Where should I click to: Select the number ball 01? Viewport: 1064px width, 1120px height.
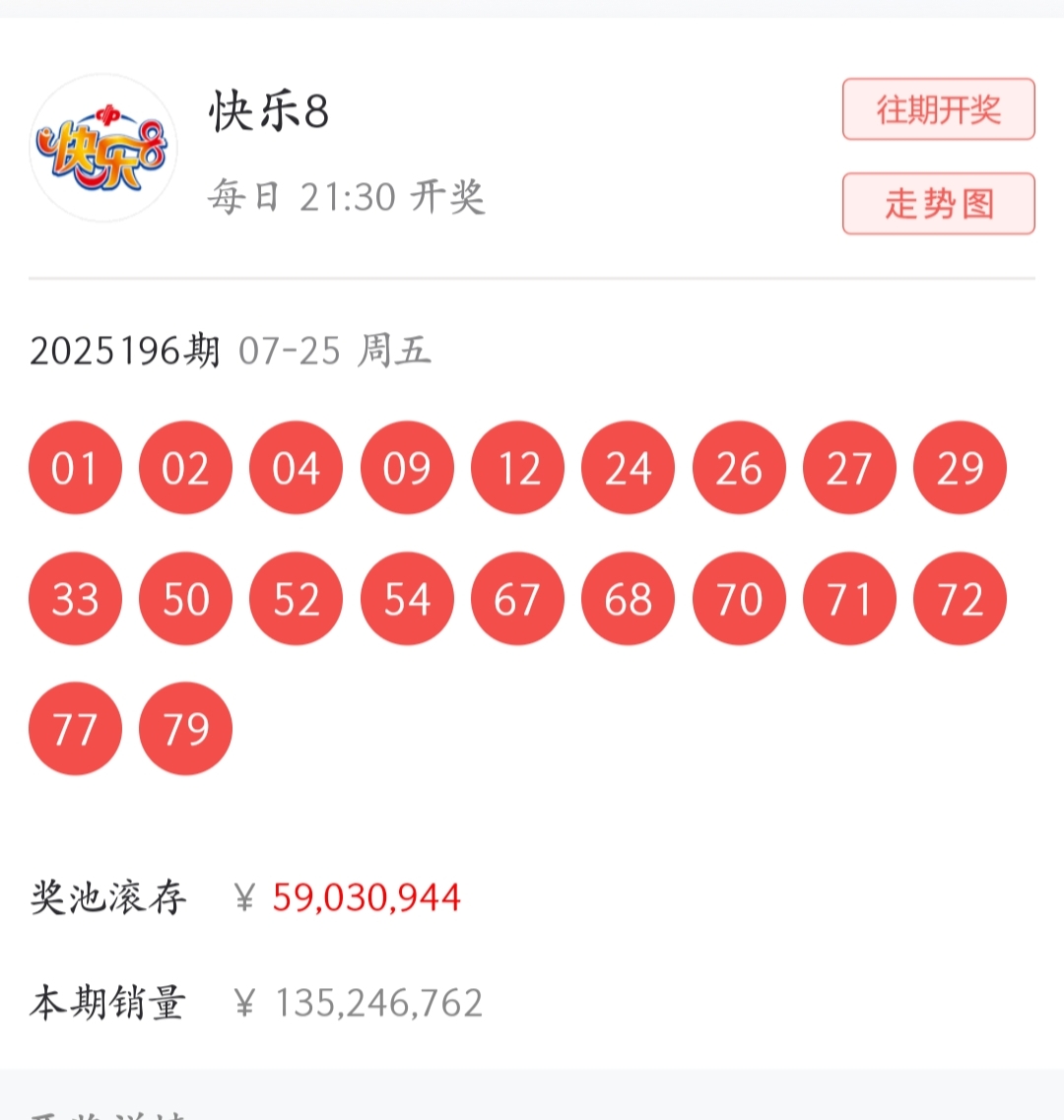[75, 469]
